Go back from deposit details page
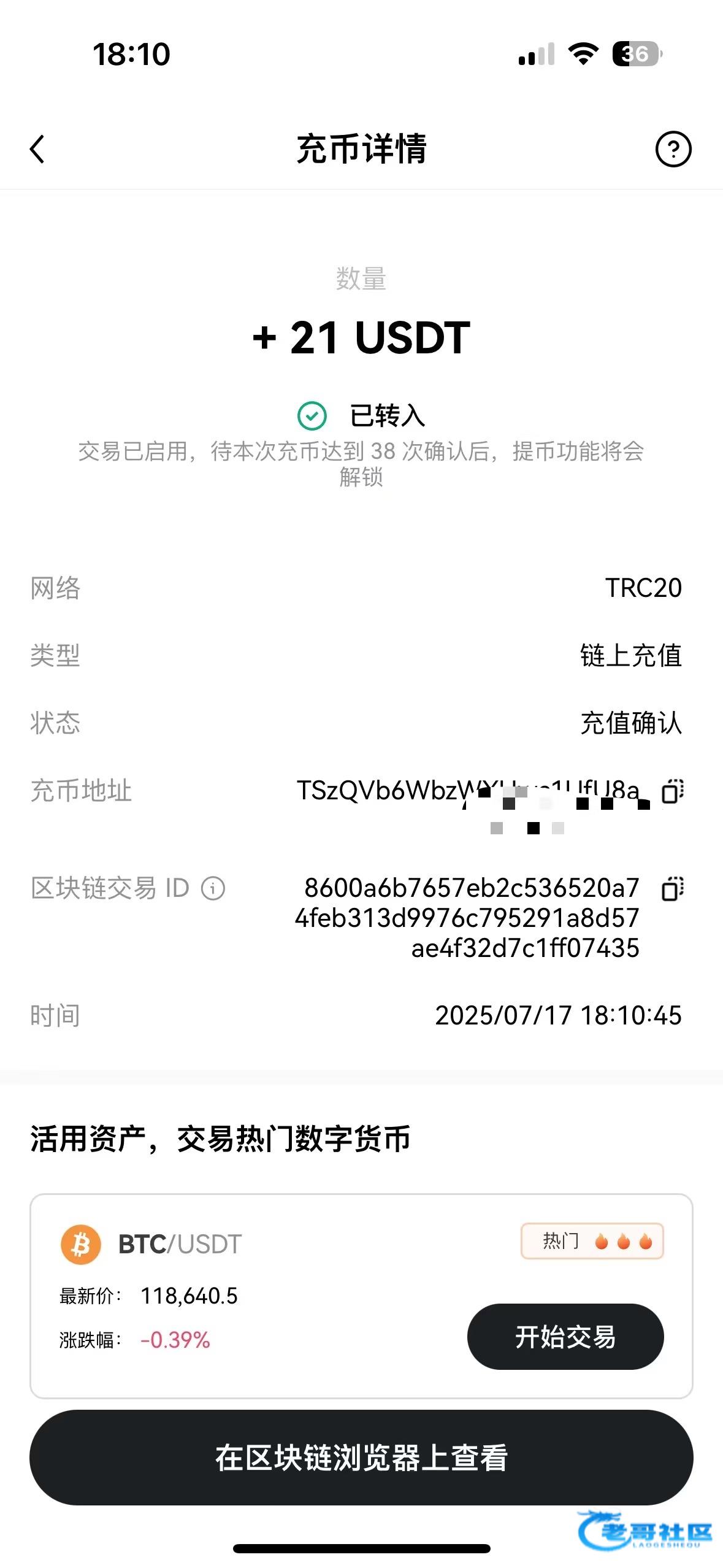Viewport: 723px width, 1568px height. click(37, 149)
